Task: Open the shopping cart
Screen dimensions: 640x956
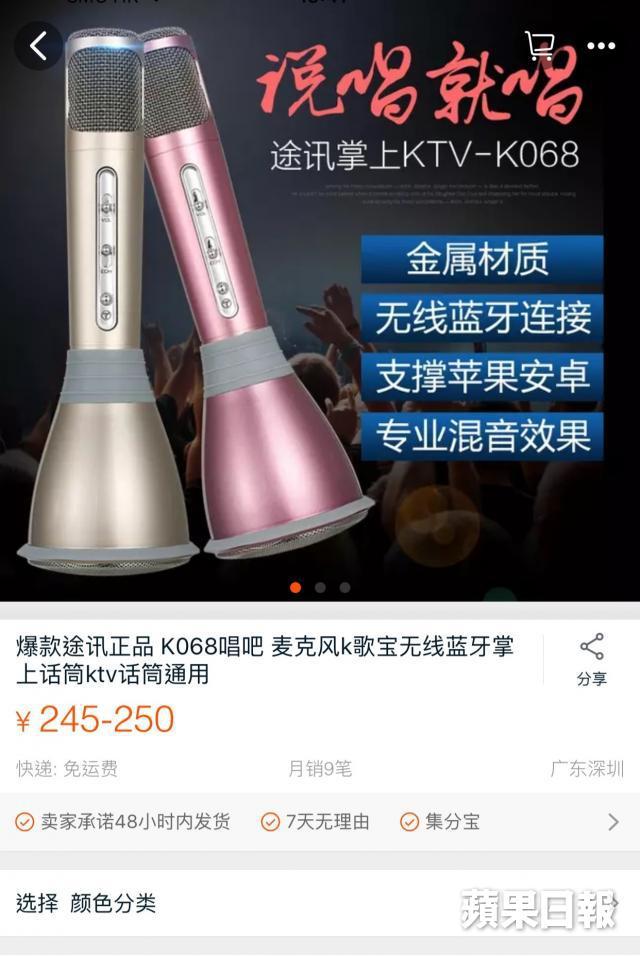Action: (540, 45)
